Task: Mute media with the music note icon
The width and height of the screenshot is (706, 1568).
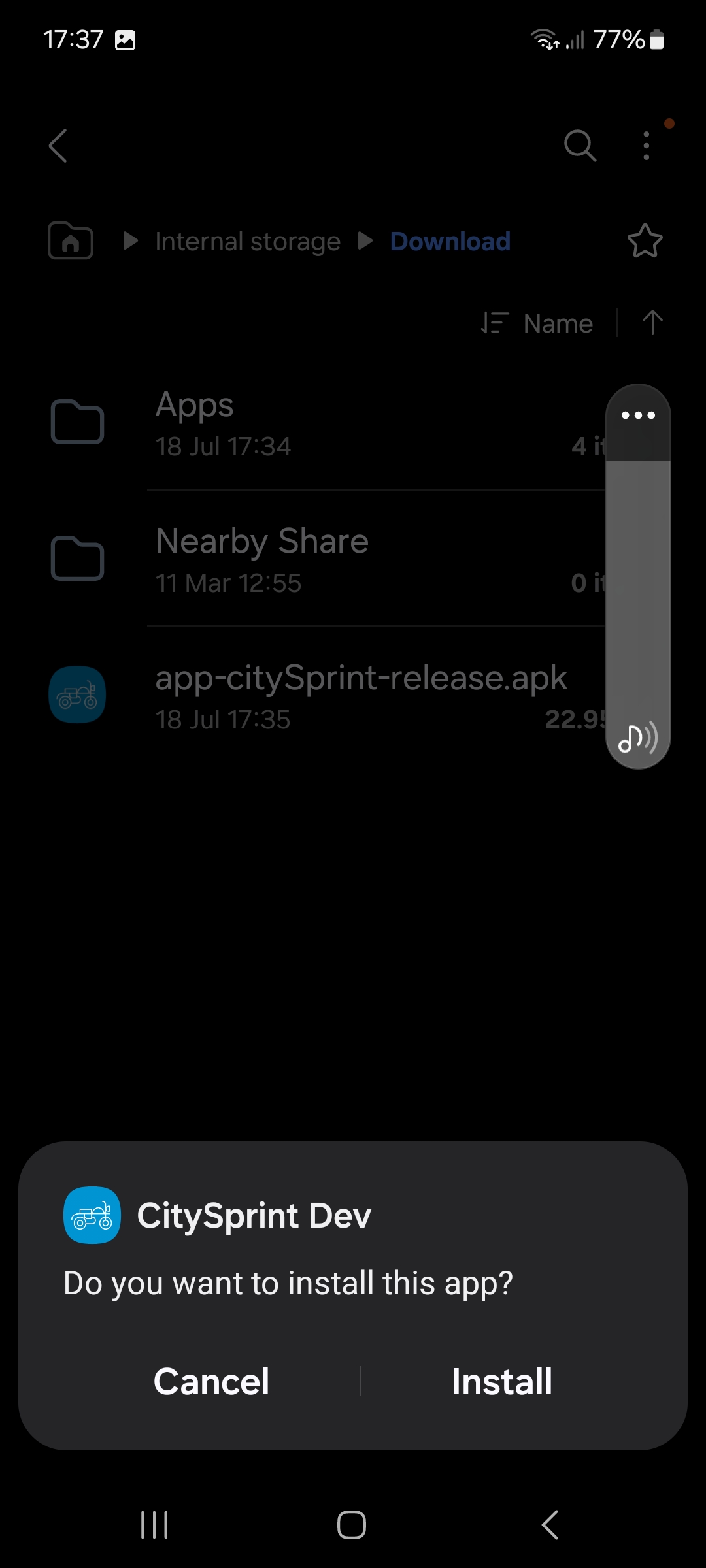Action: coord(637,738)
